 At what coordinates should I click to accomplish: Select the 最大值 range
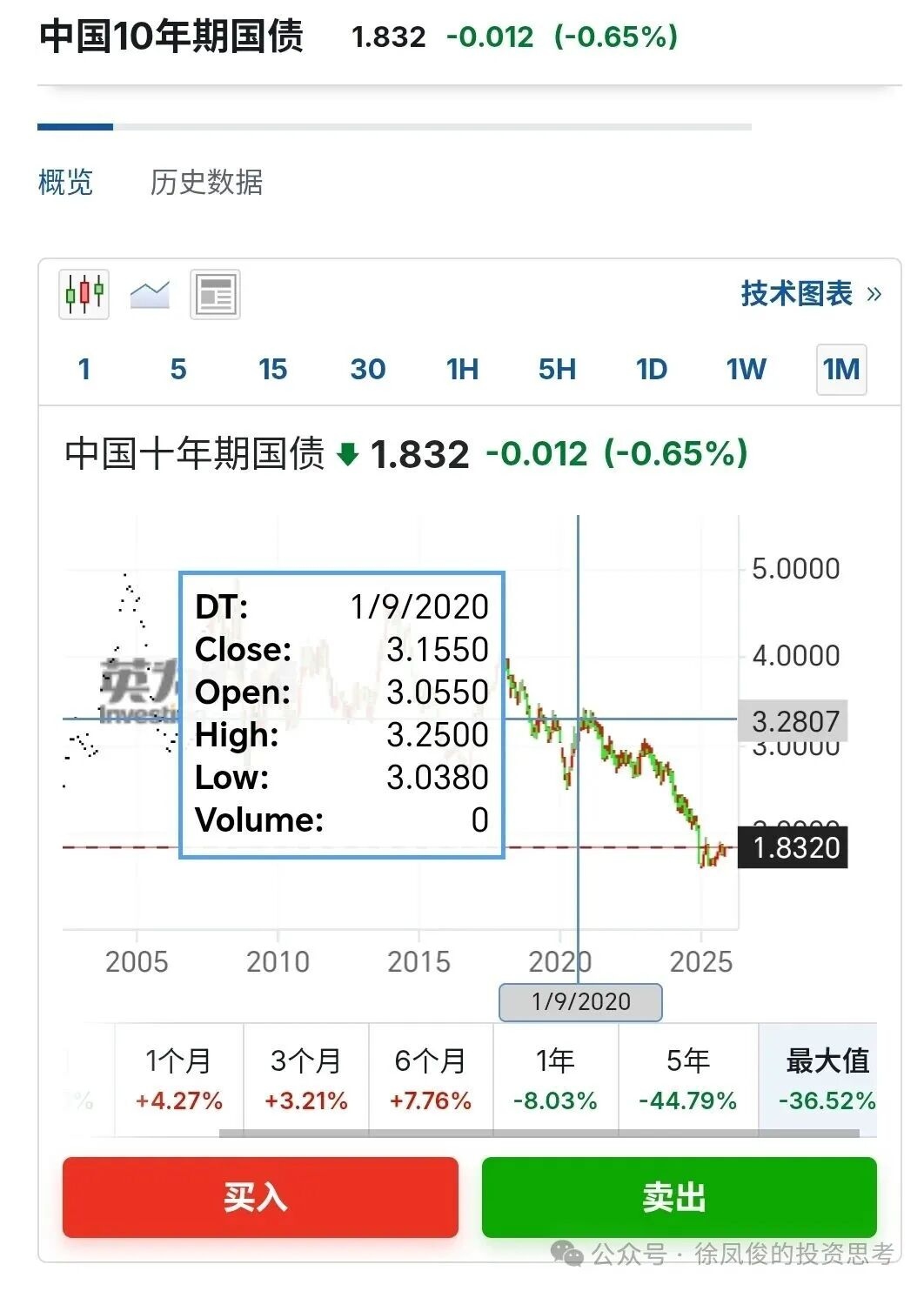click(827, 1080)
